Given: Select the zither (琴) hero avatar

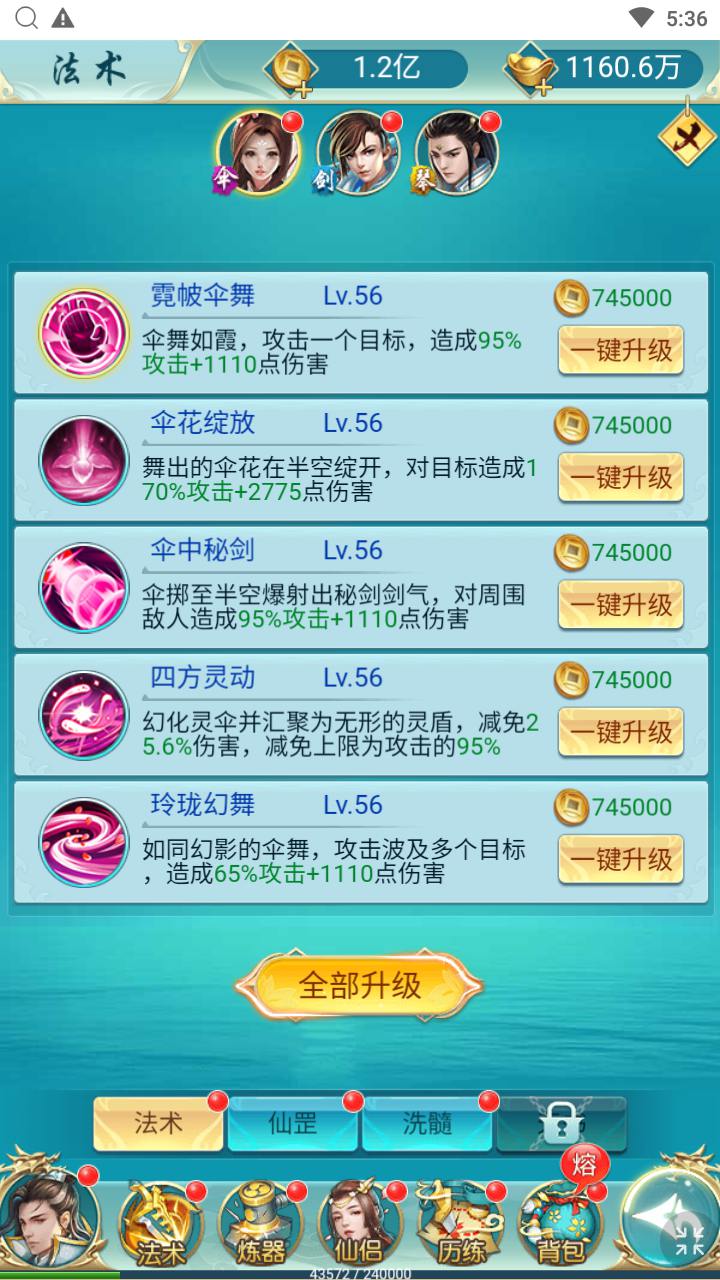Looking at the screenshot, I should point(456,153).
